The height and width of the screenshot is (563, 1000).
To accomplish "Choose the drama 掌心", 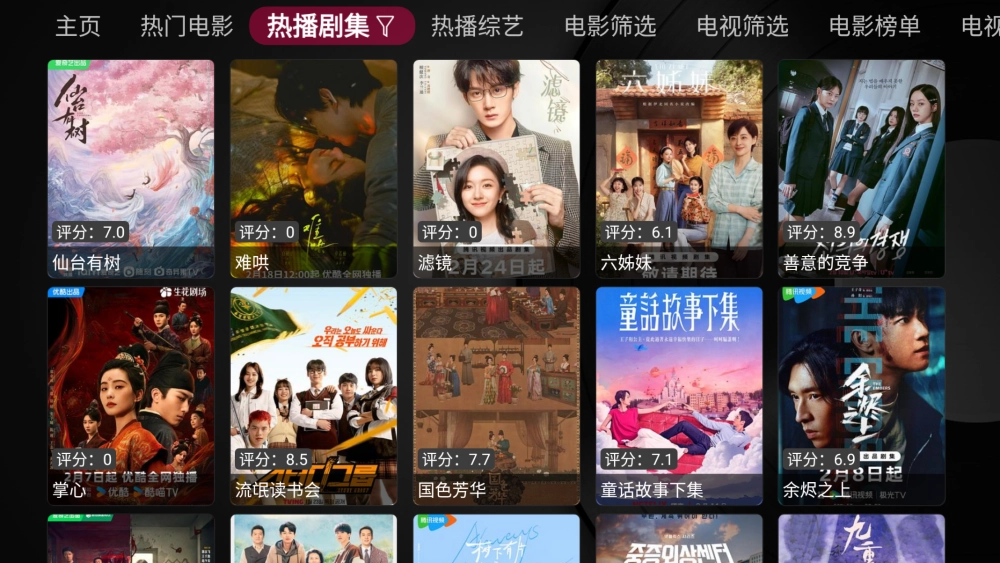I will (x=131, y=396).
